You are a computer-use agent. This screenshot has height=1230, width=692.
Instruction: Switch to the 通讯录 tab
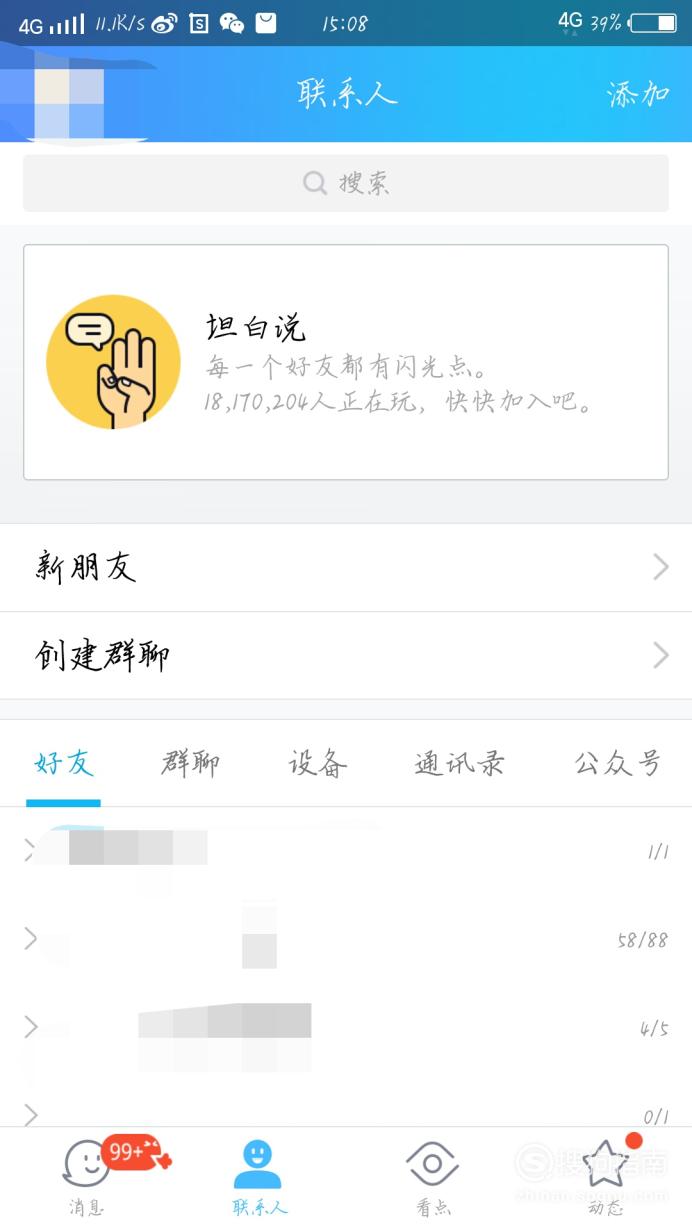460,763
